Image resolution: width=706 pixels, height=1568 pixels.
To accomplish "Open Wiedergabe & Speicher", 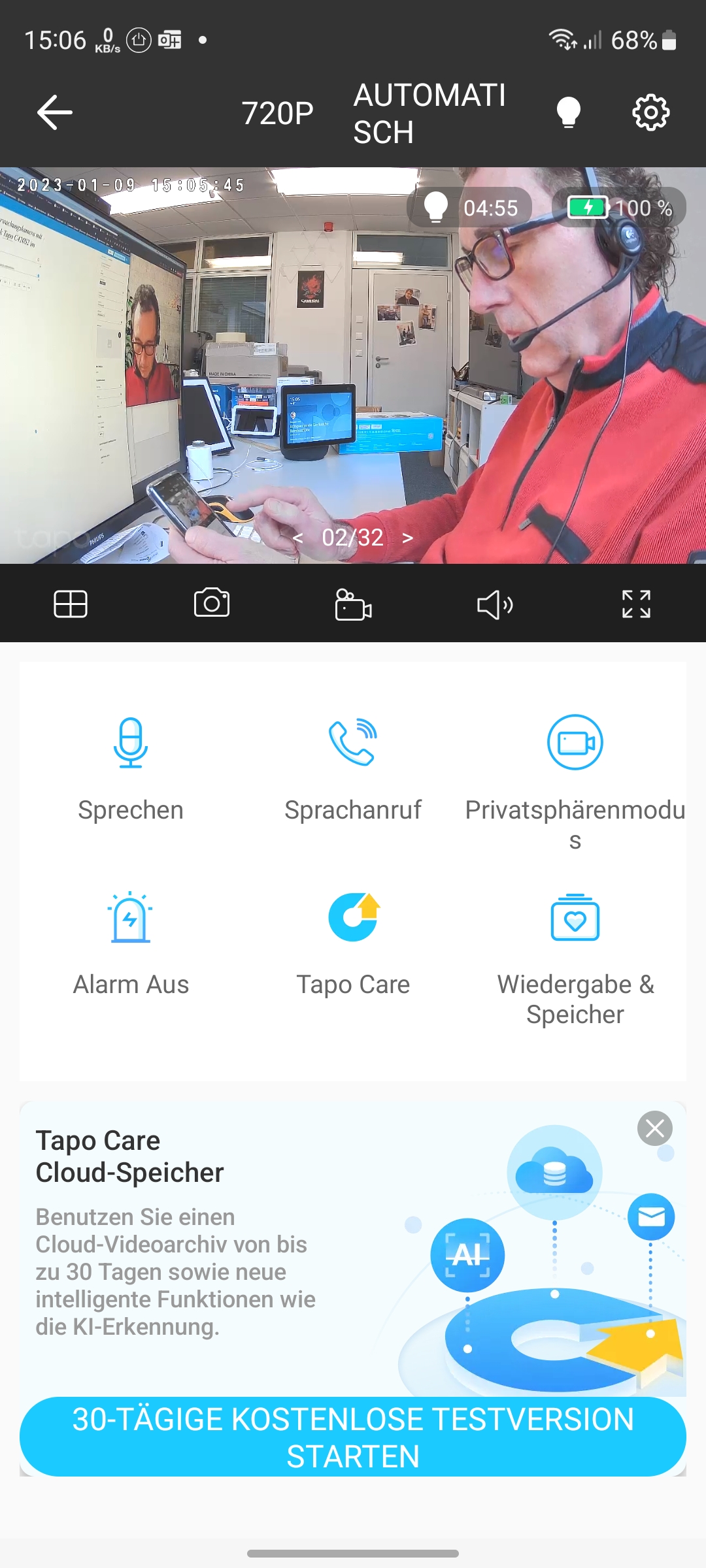I will point(575,941).
